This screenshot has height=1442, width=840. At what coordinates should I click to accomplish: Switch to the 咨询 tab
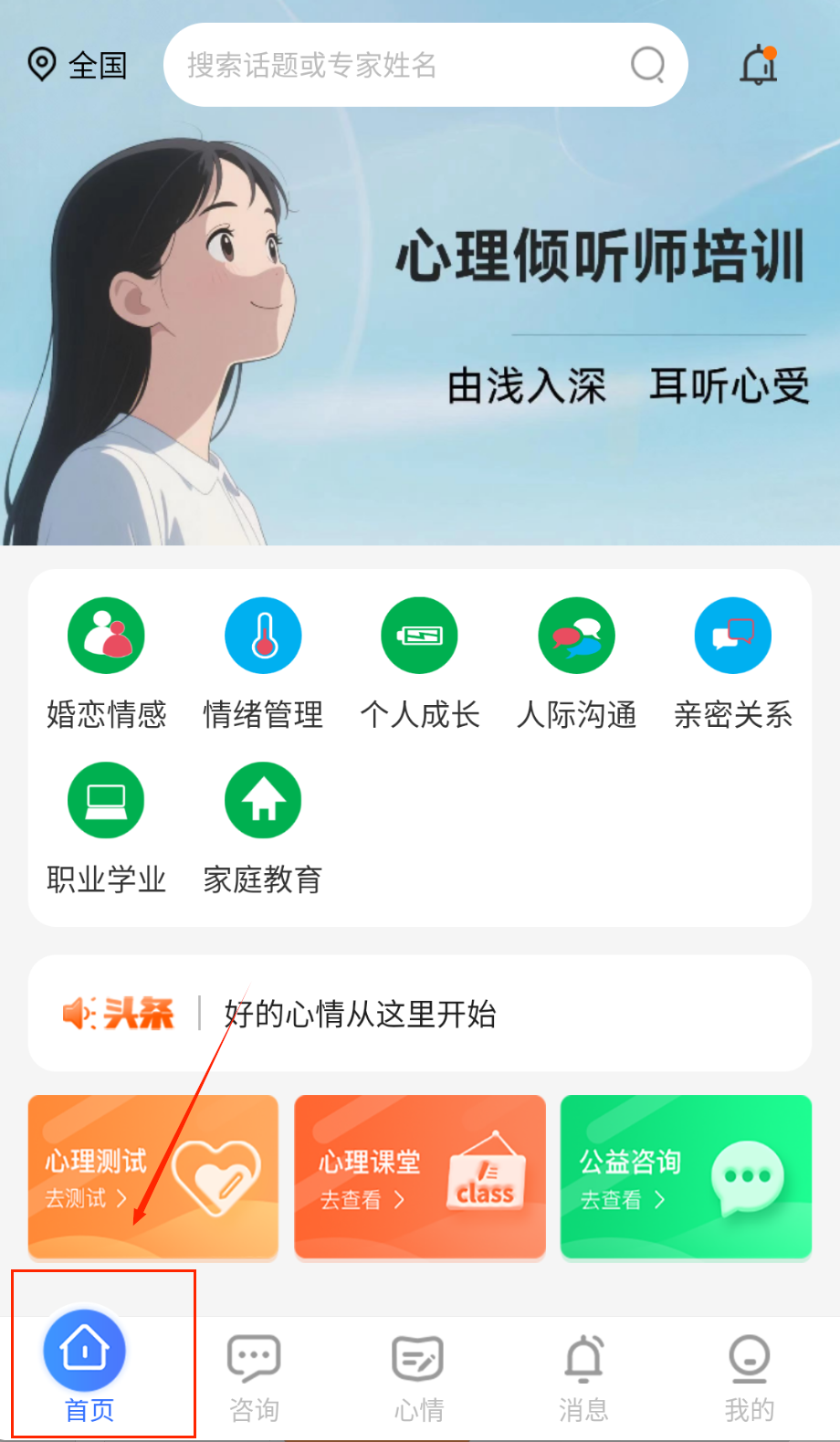254,1377
